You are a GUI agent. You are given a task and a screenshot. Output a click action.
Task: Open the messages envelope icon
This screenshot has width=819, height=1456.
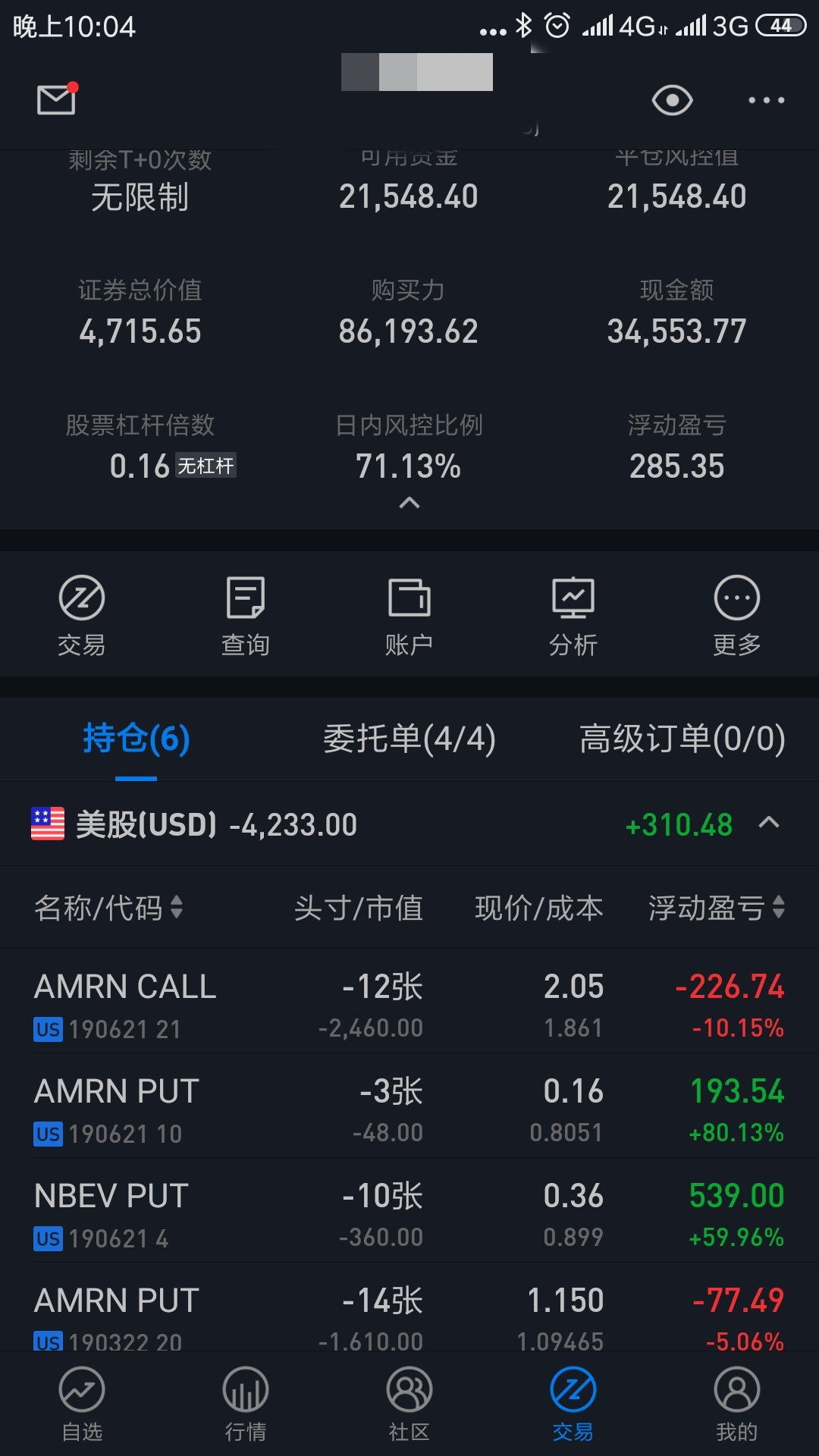[x=57, y=99]
